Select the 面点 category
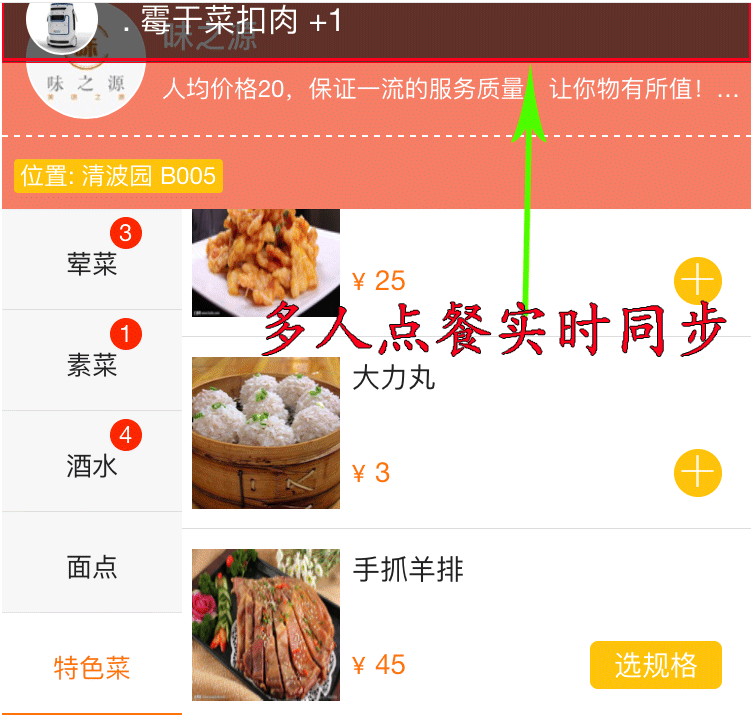The height and width of the screenshot is (715, 751). 92,567
